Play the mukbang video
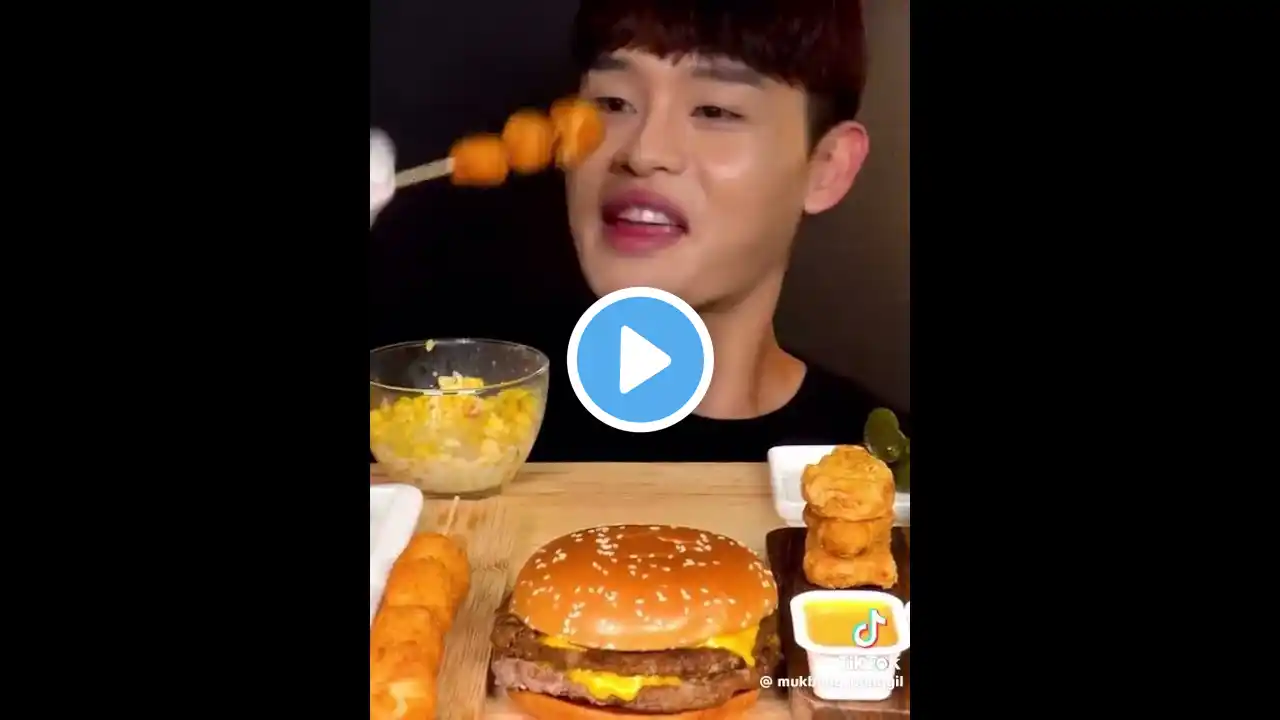 640,360
